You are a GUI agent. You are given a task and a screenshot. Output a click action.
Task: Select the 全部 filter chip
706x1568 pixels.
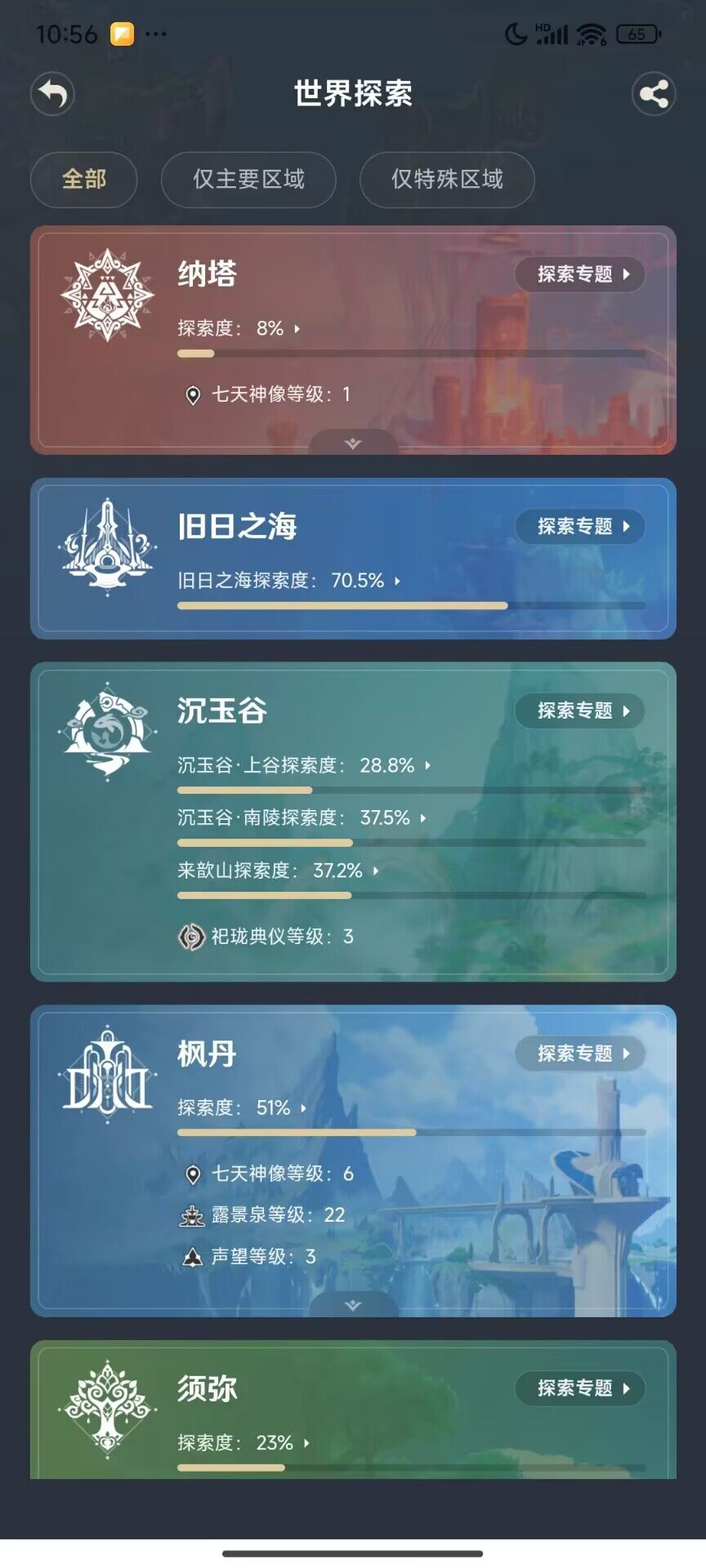tap(84, 180)
